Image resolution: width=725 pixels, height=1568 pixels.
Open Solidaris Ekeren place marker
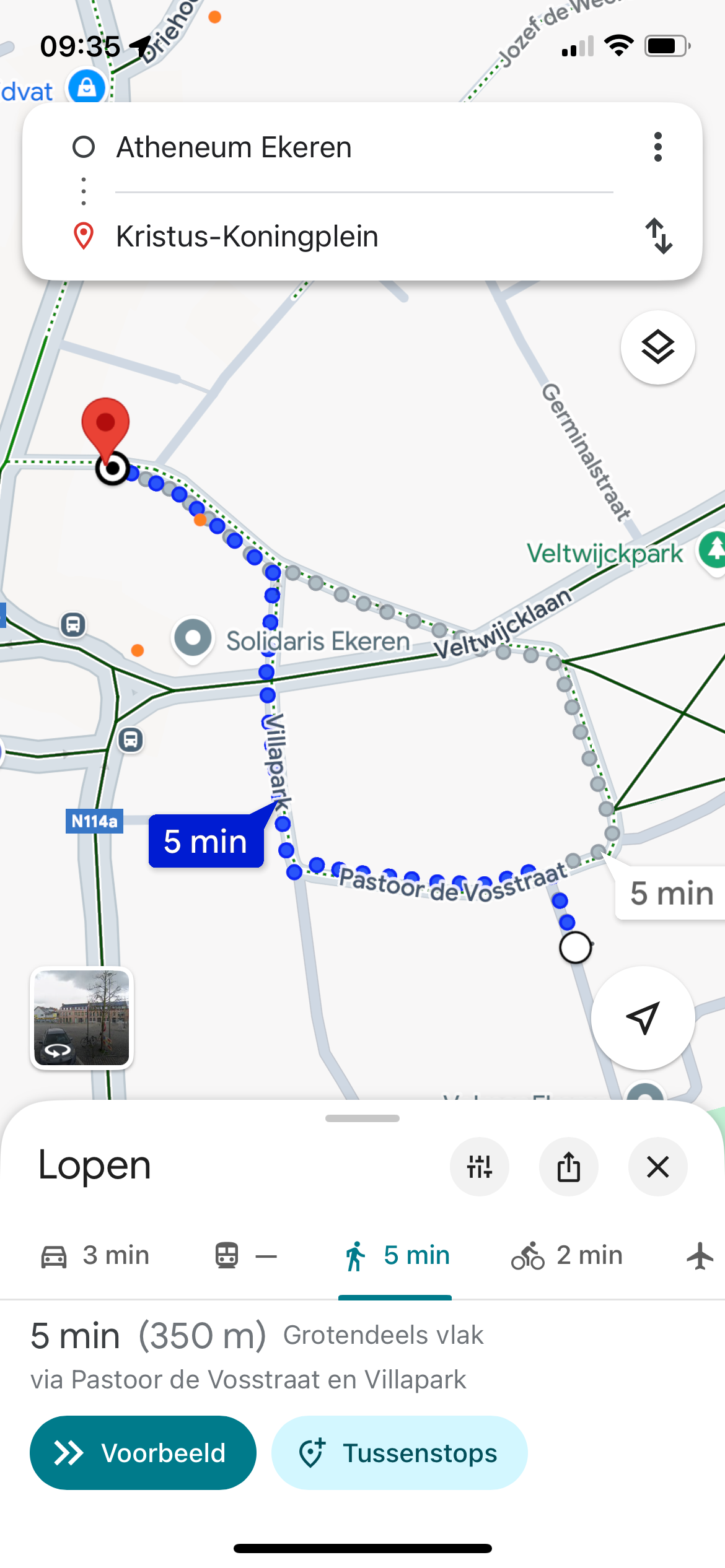point(193,639)
